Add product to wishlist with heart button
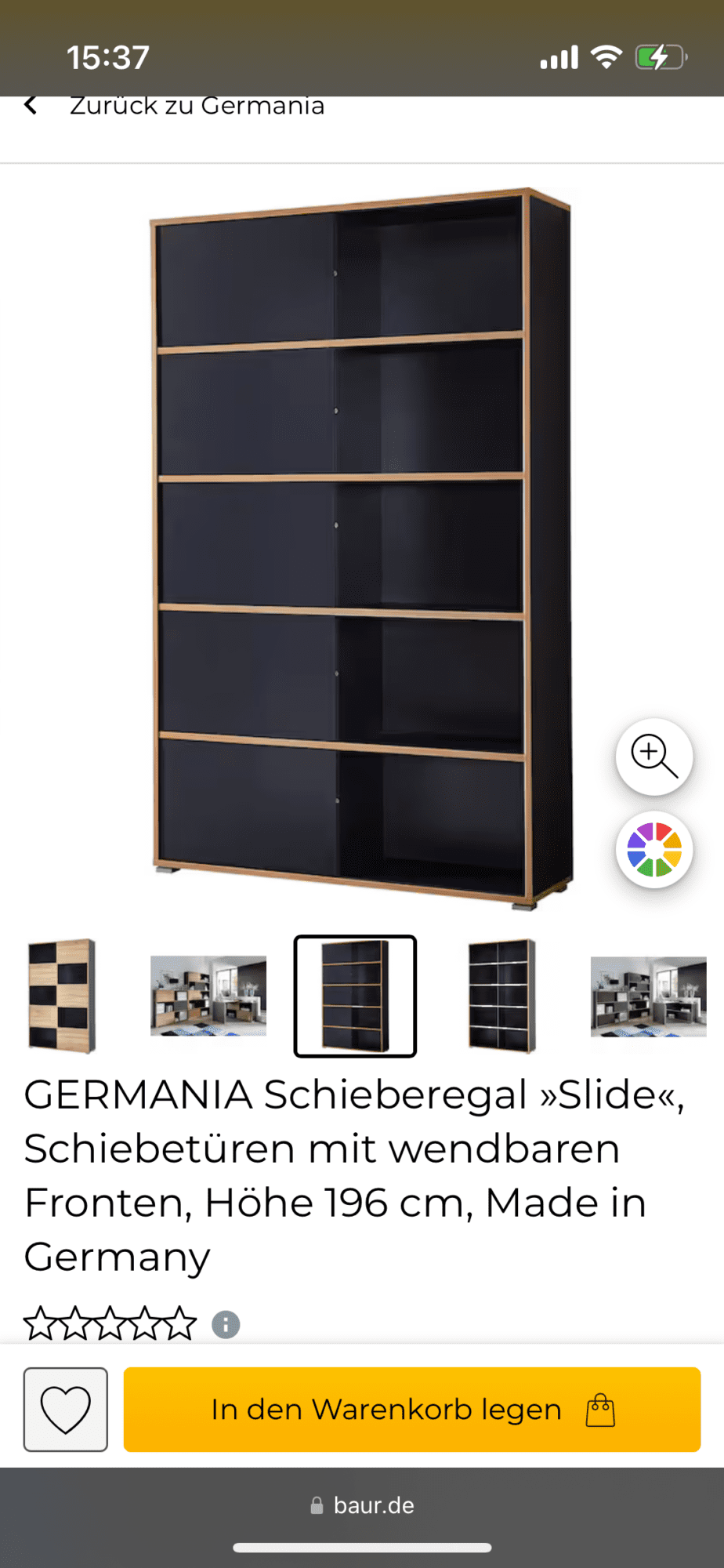724x1568 pixels. pos(66,1410)
